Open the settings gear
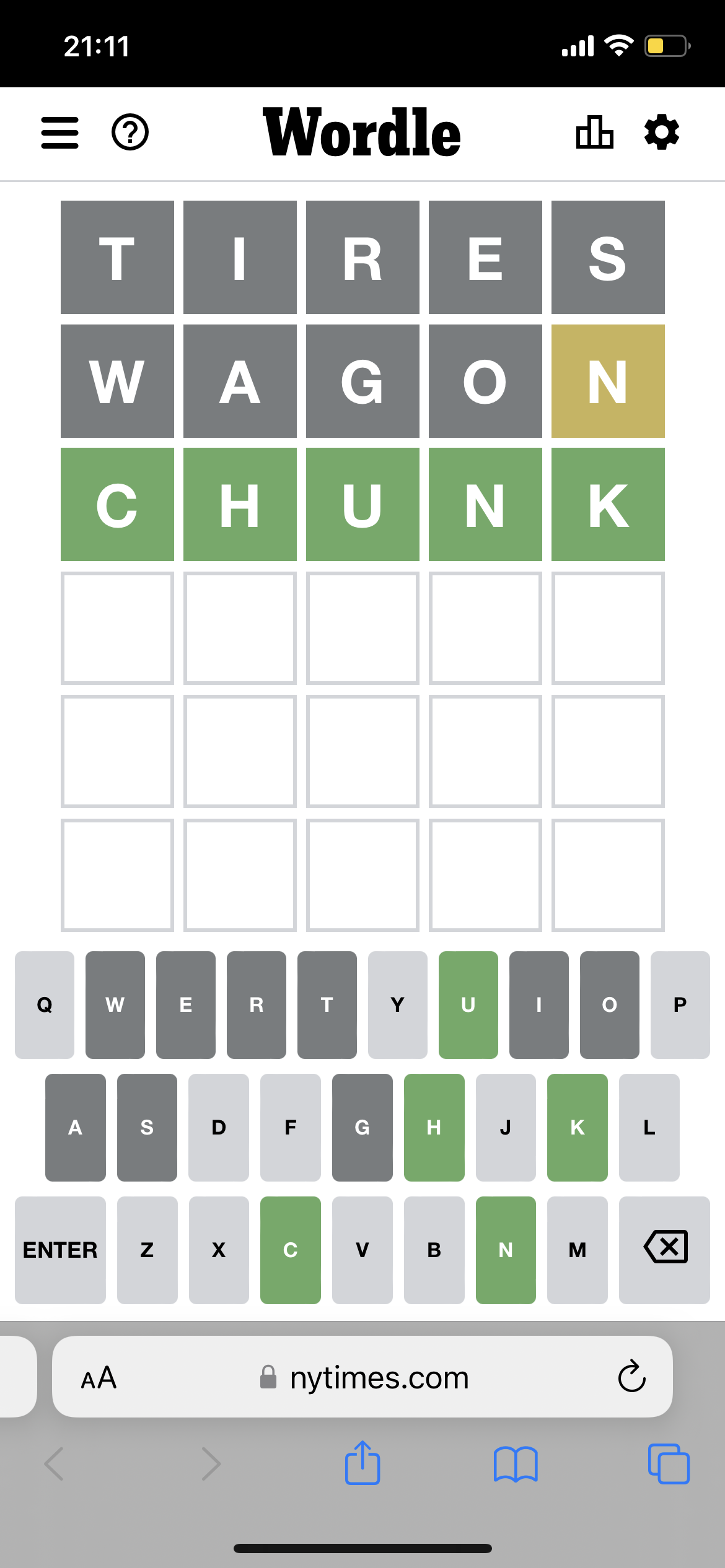 (662, 133)
